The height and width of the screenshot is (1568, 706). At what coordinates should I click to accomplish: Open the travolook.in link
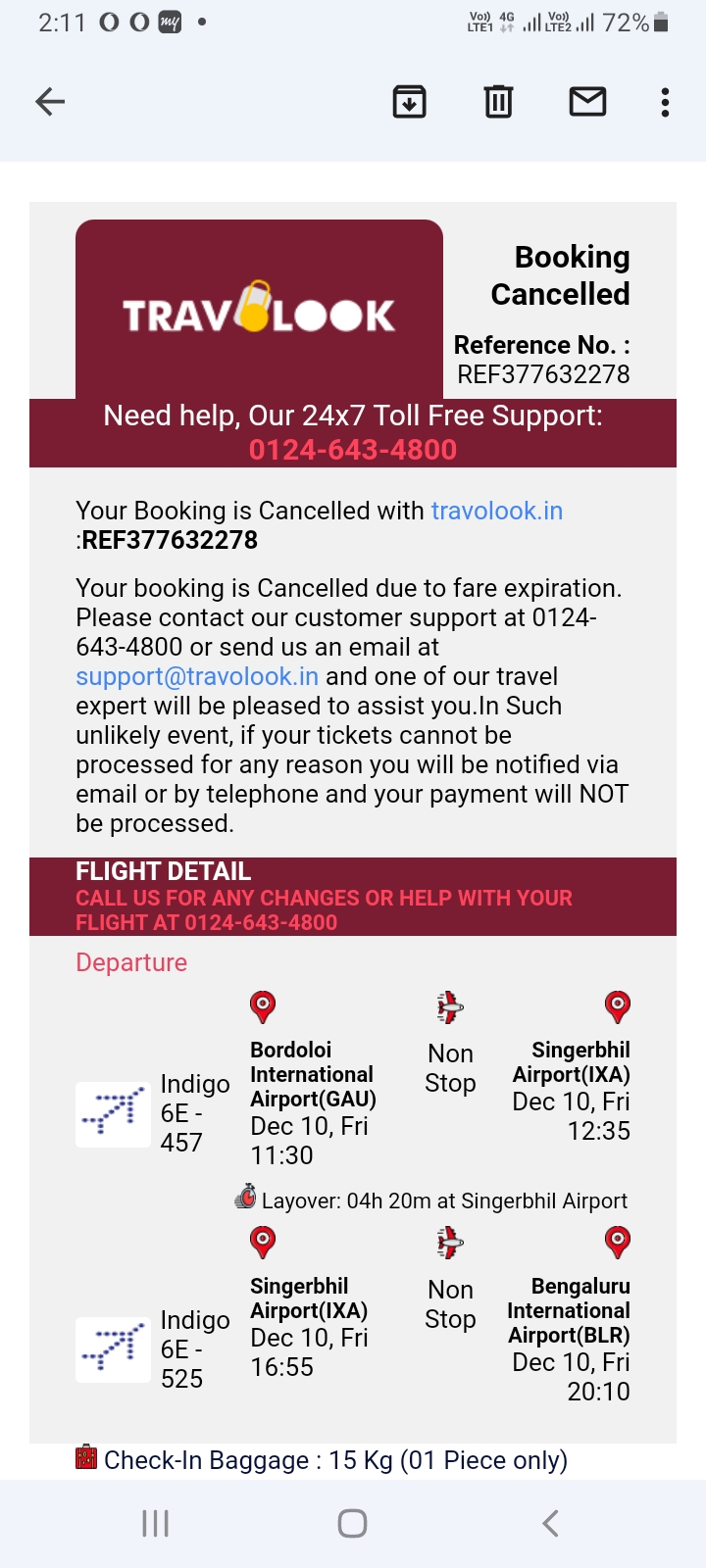pos(496,511)
